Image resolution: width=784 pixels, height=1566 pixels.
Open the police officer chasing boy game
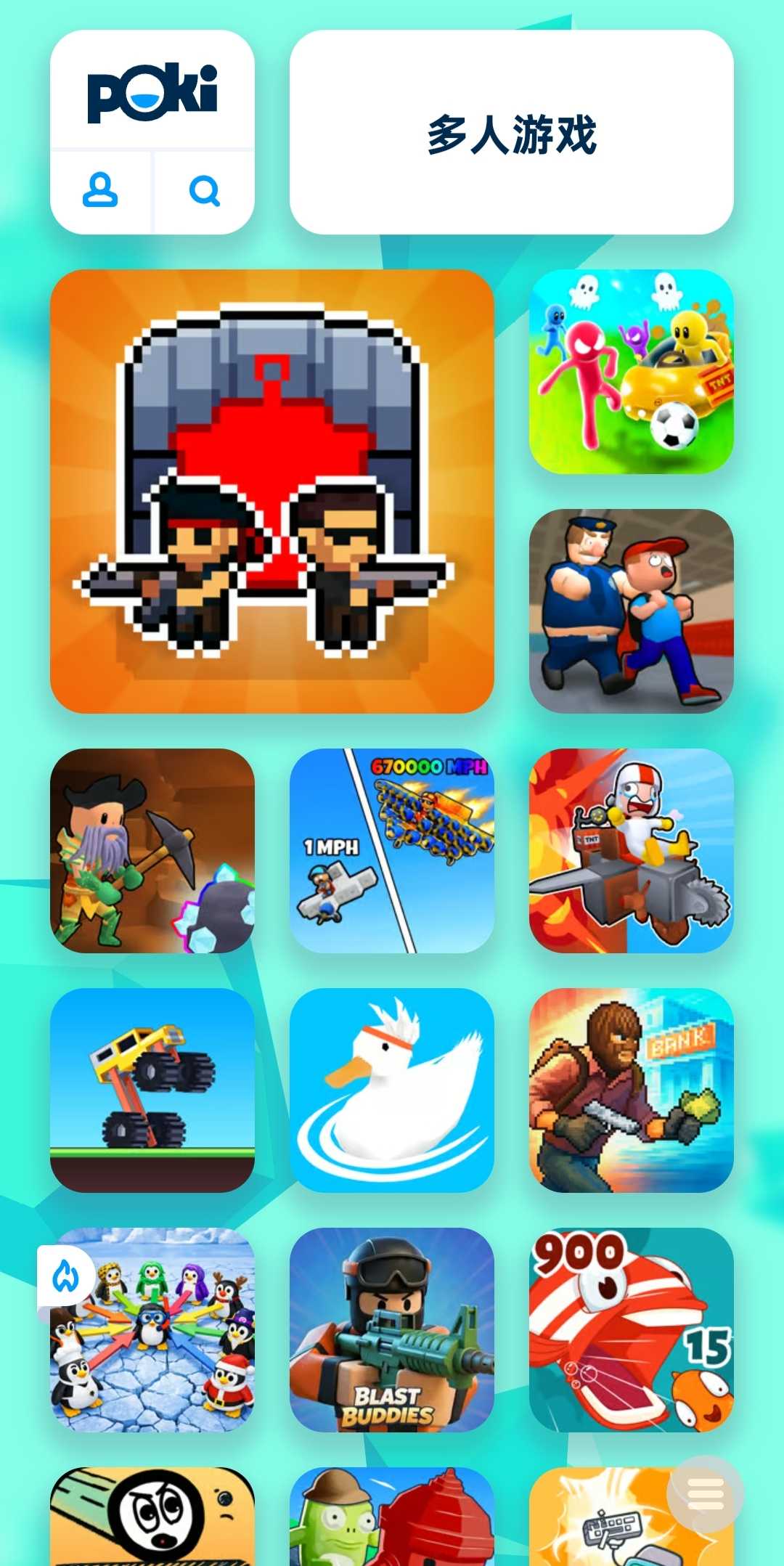(x=631, y=611)
